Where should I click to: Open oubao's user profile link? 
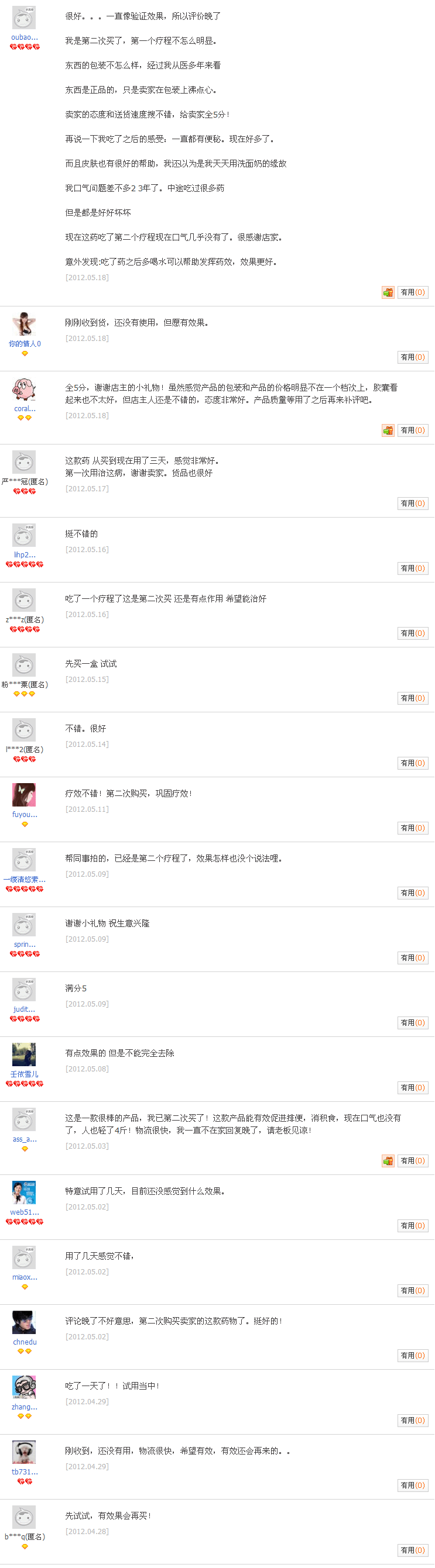25,37
